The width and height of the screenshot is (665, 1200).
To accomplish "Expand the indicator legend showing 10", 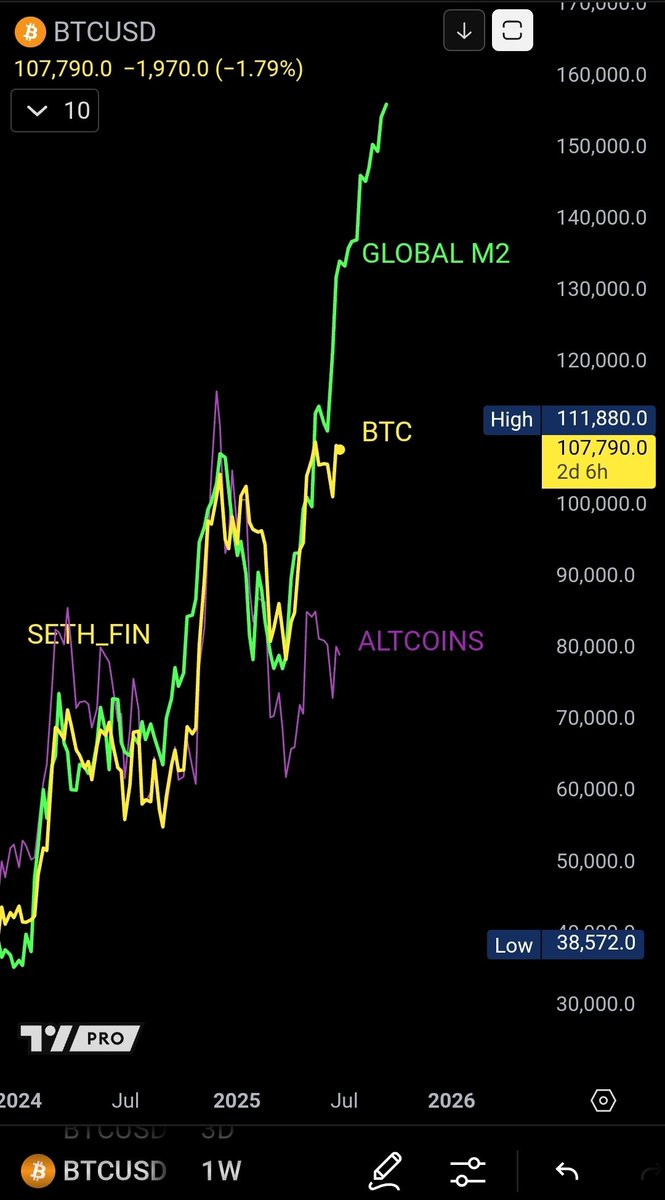I will [57, 111].
